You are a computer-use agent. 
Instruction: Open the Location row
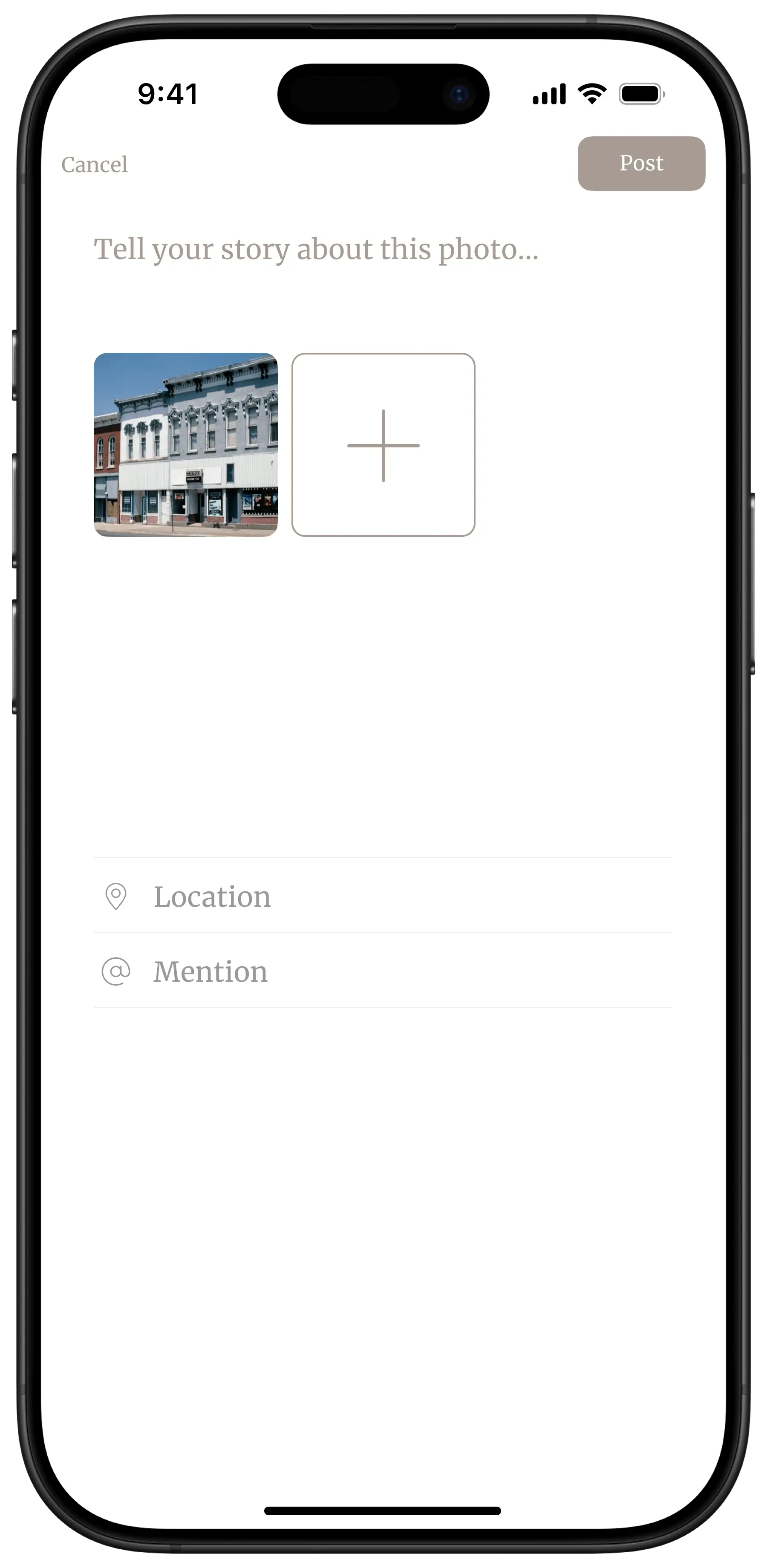(x=382, y=896)
